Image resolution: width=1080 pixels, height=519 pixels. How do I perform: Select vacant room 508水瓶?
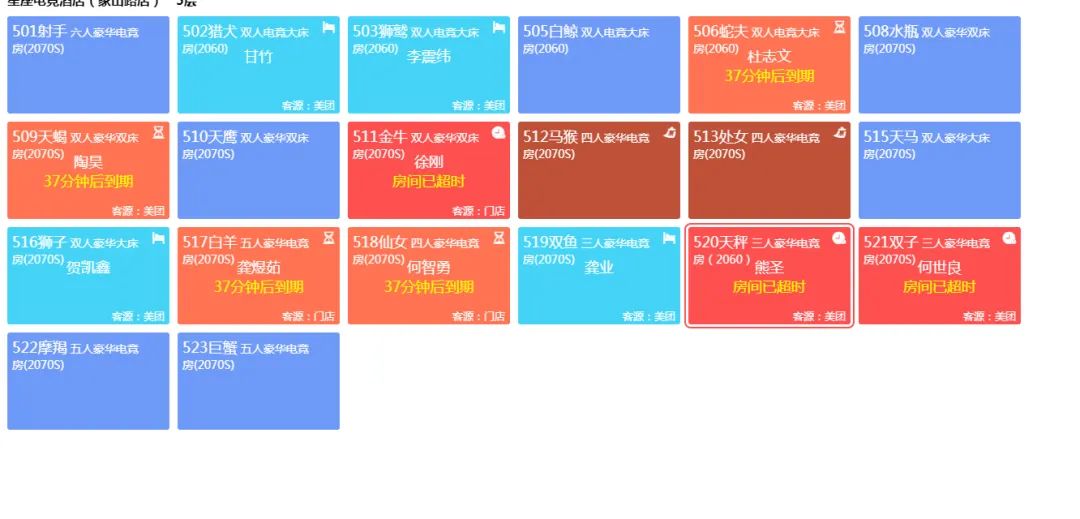(939, 65)
